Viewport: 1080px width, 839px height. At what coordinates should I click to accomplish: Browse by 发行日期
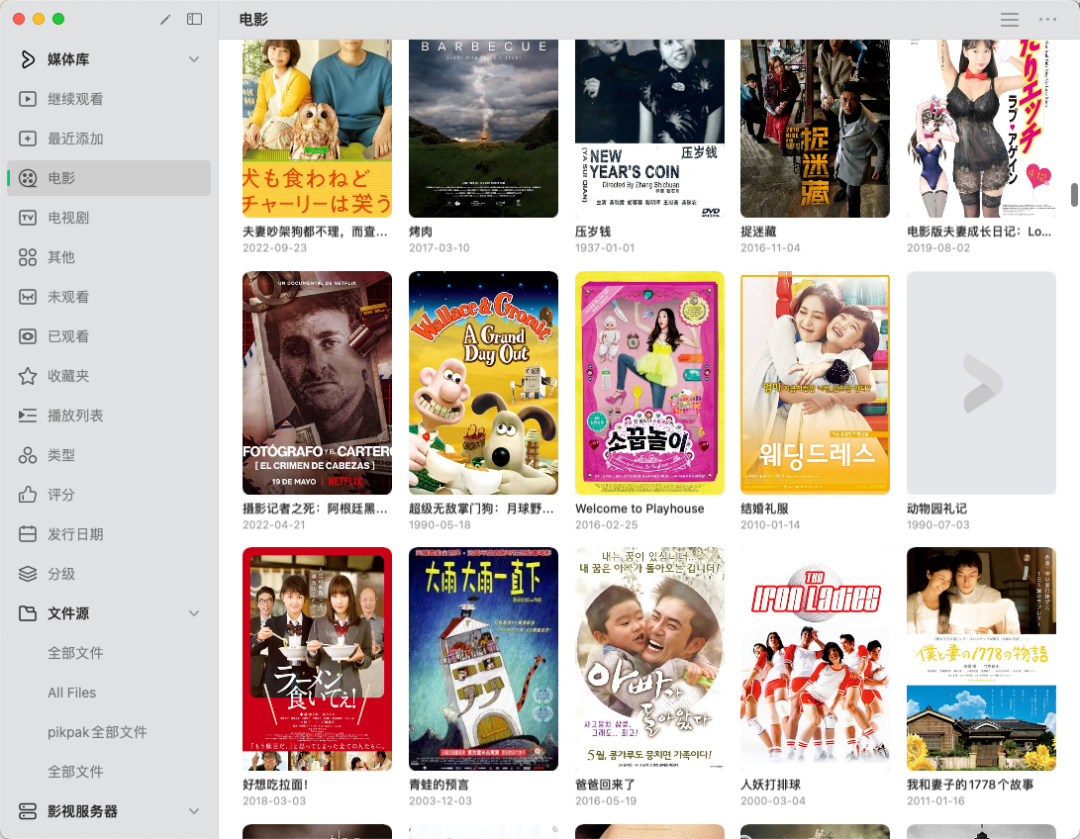pyautogui.click(x=75, y=534)
